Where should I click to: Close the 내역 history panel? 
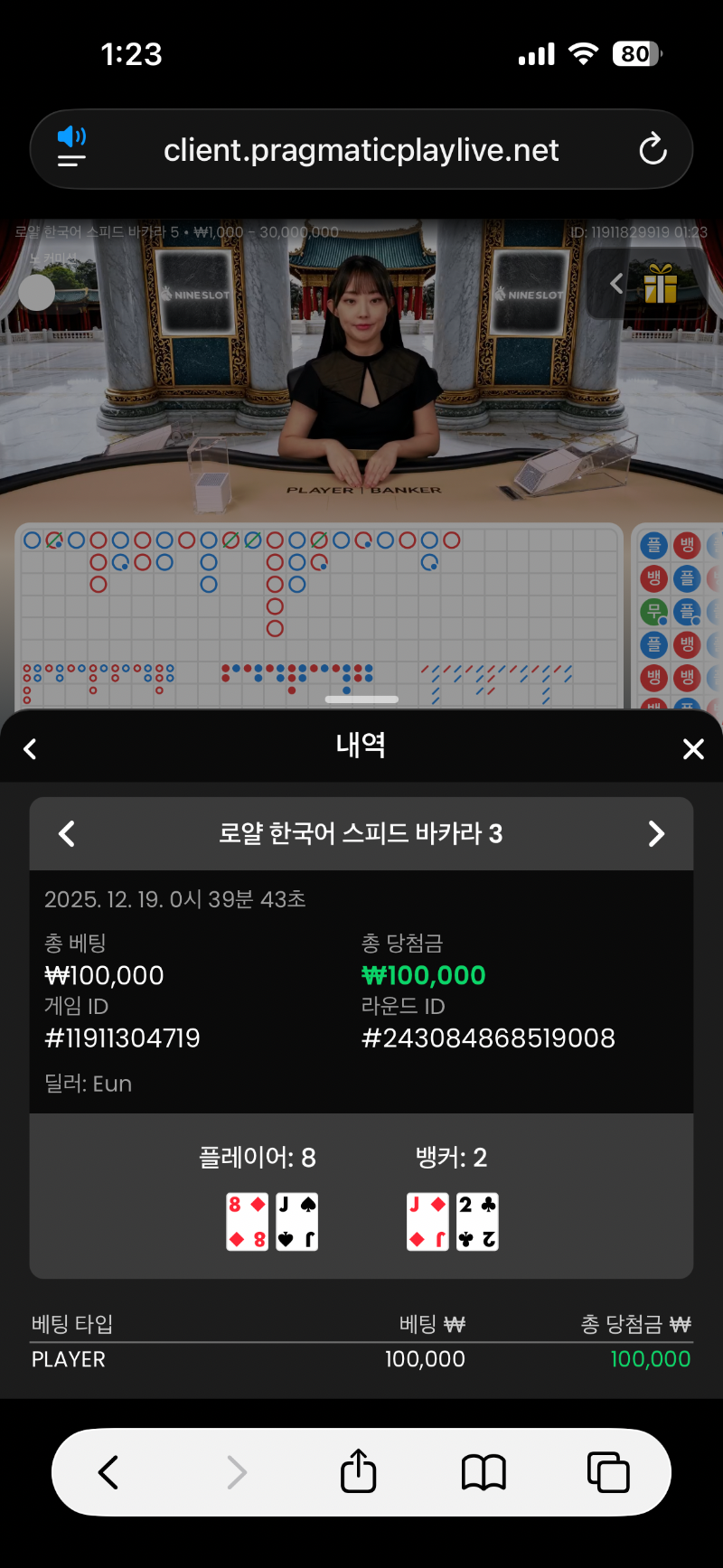click(x=693, y=748)
